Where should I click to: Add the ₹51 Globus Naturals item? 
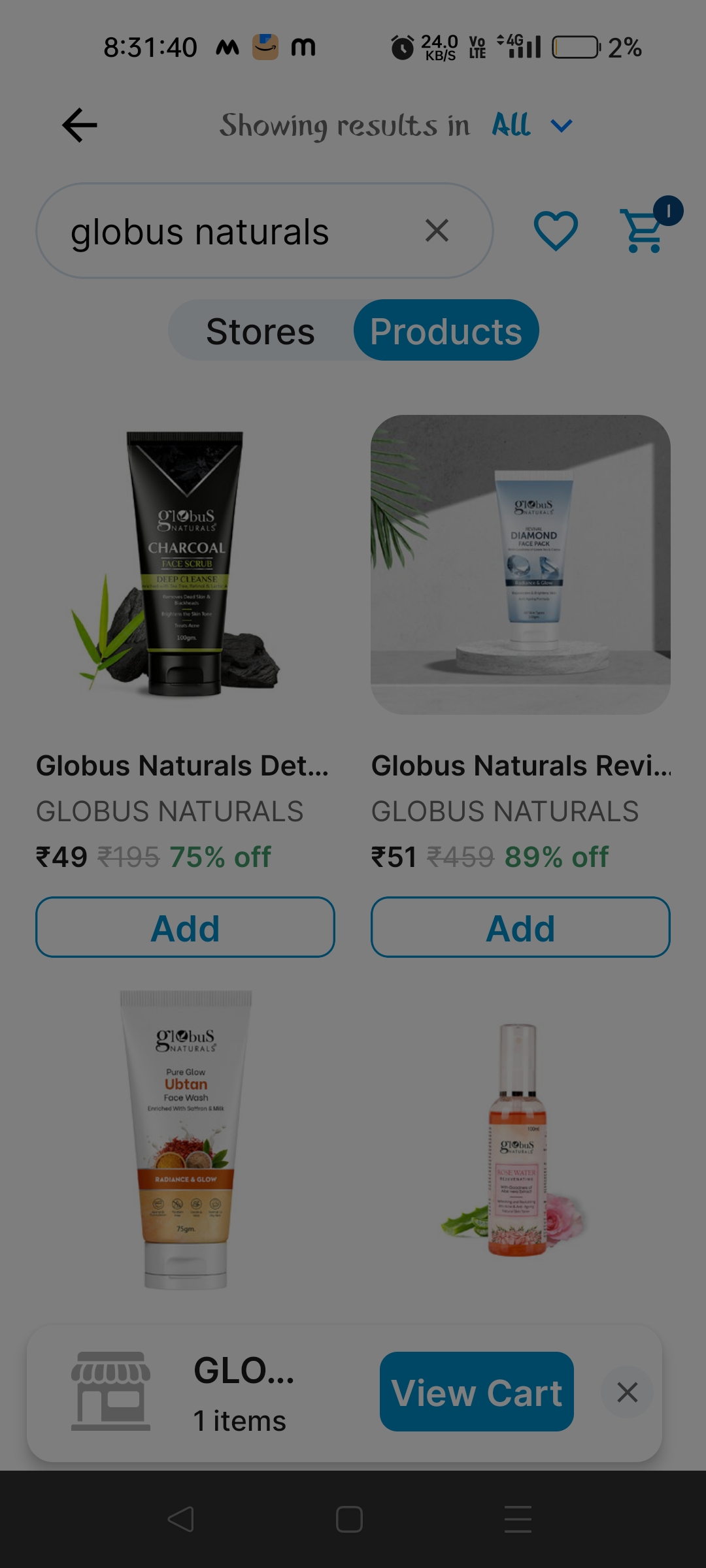(x=520, y=927)
